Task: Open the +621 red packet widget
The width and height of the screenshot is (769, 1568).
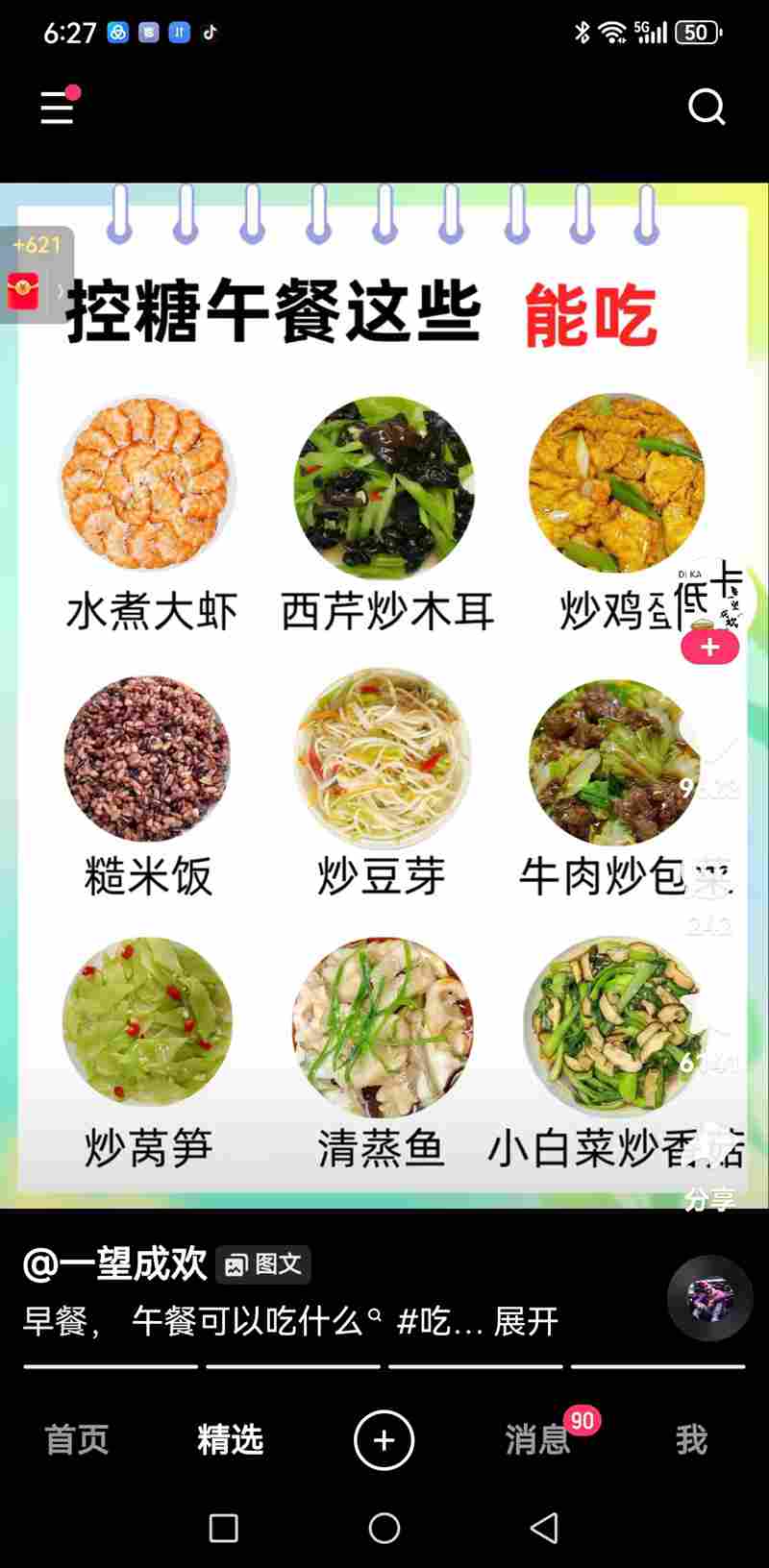Action: point(35,276)
